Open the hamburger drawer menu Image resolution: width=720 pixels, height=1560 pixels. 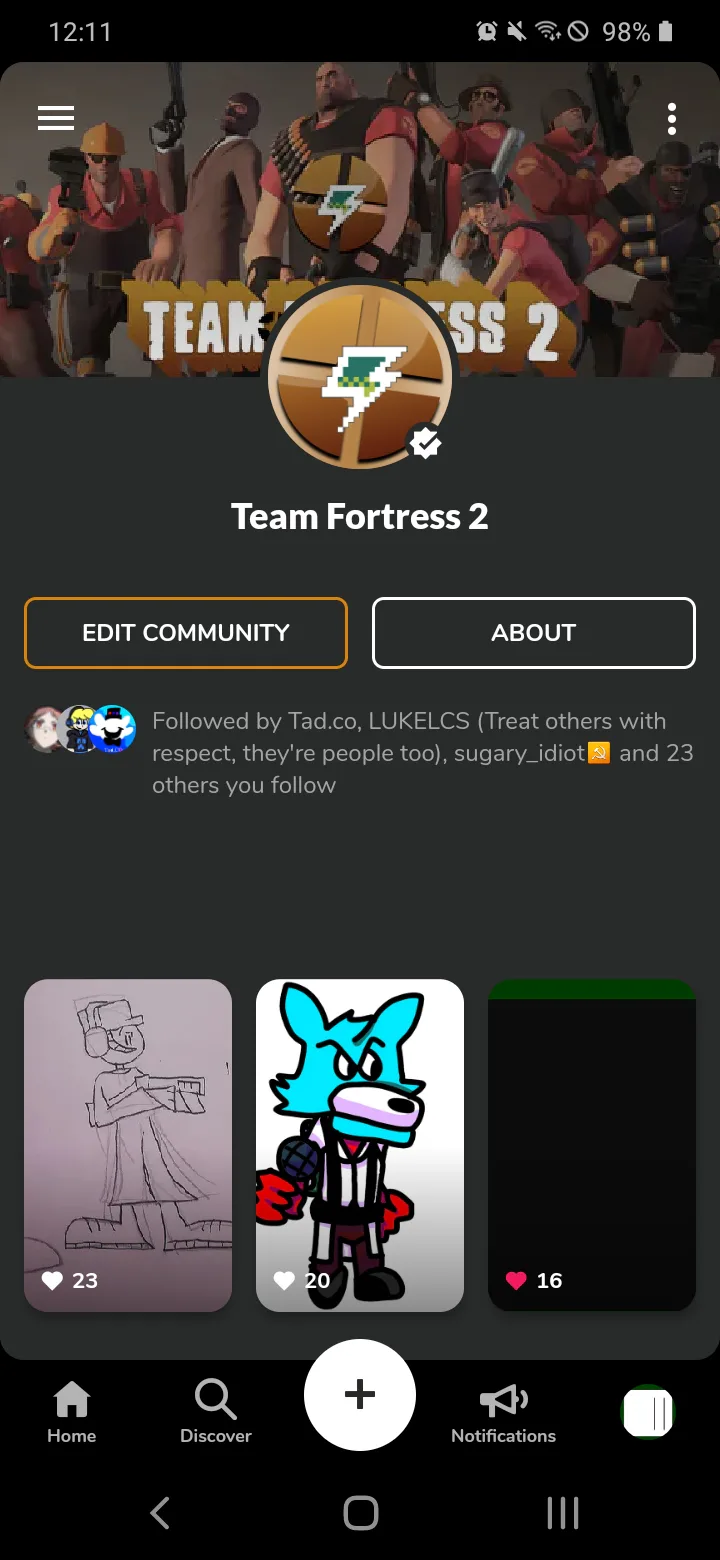click(56, 118)
